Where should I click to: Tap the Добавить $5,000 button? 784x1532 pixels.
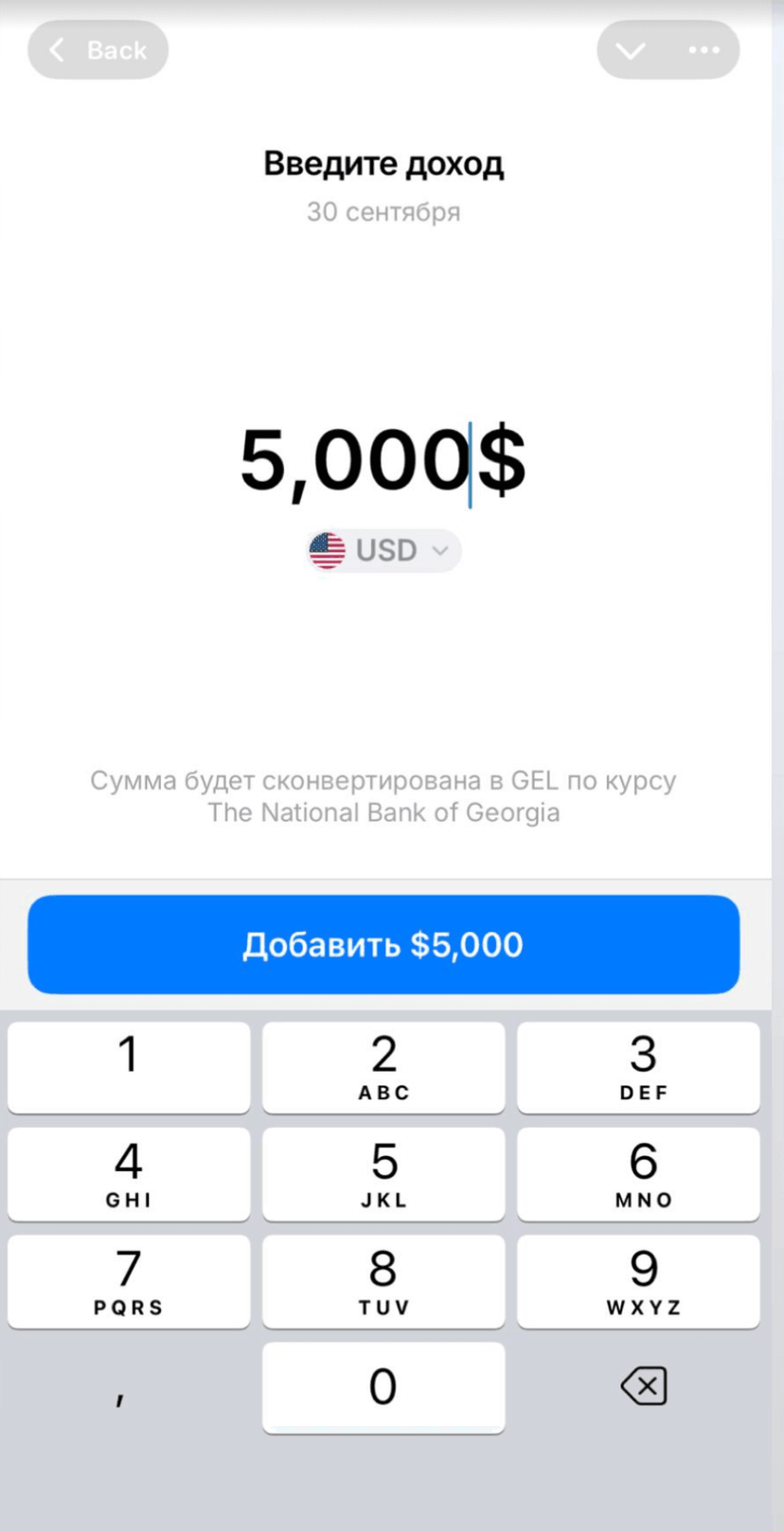pyautogui.click(x=383, y=944)
